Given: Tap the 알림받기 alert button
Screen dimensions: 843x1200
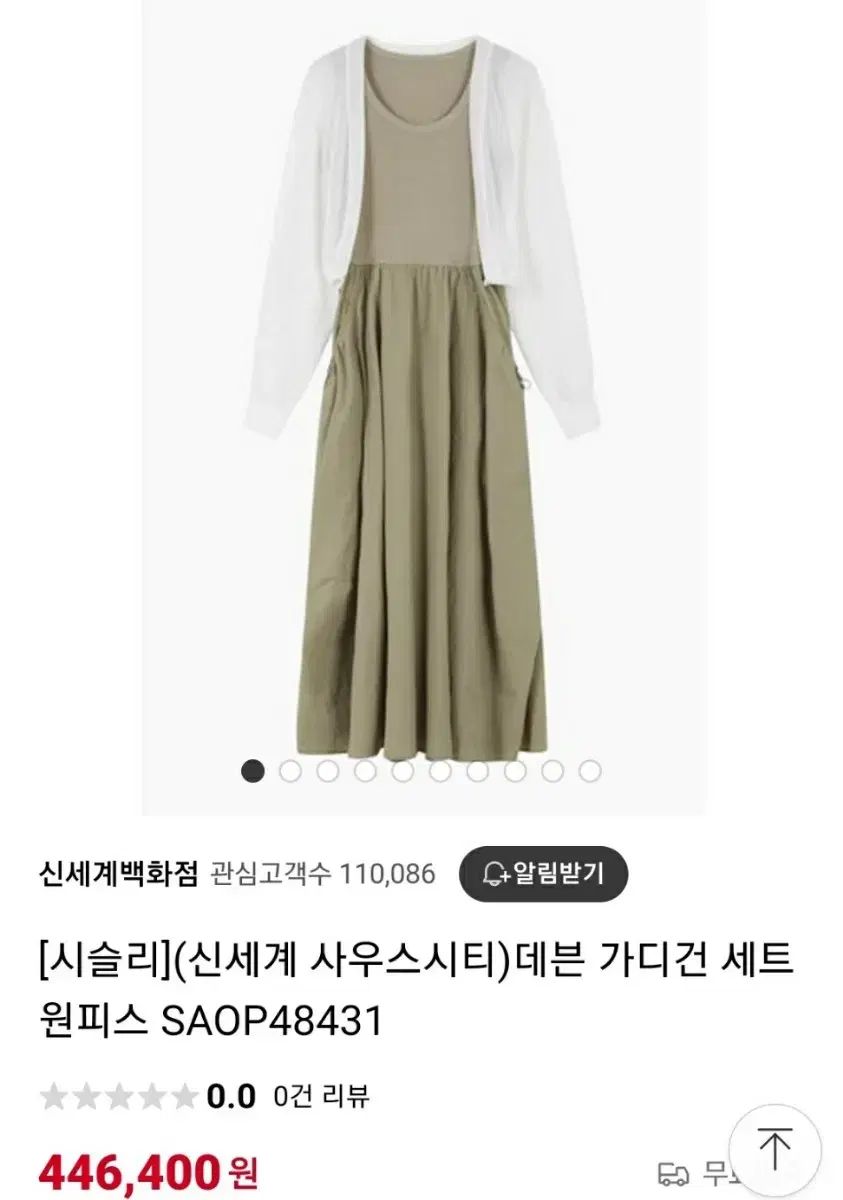Looking at the screenshot, I should [x=543, y=874].
